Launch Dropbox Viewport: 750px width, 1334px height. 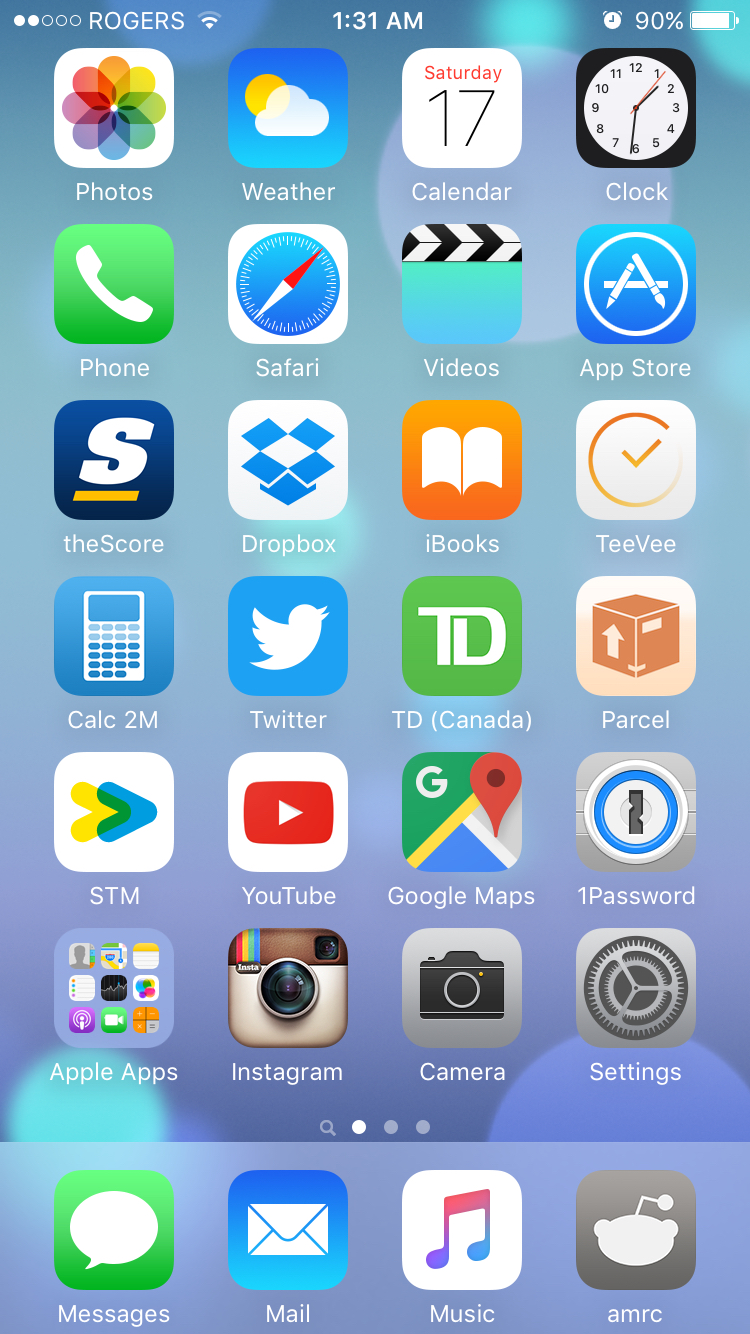(x=288, y=460)
